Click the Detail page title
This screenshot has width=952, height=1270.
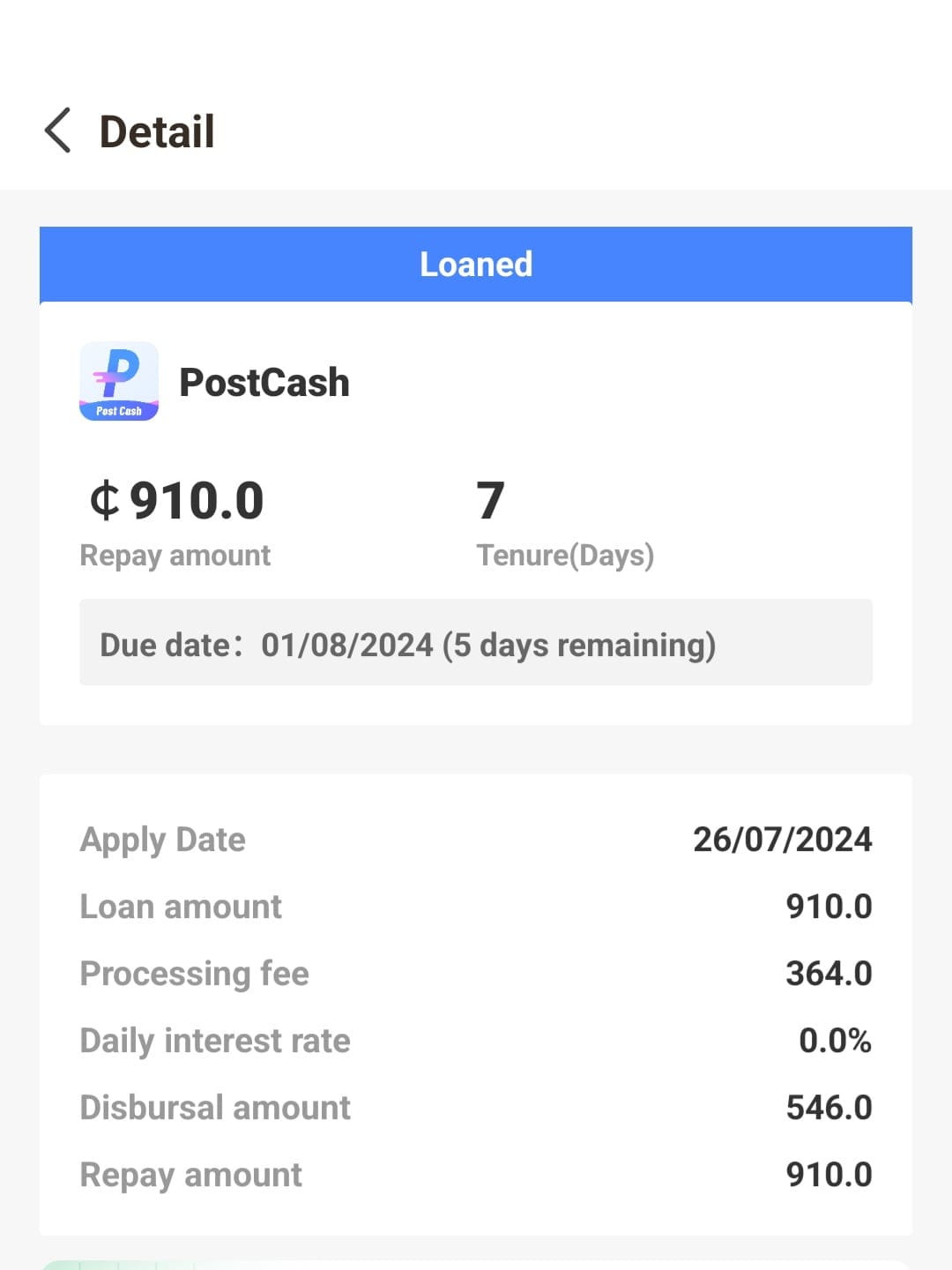(156, 131)
